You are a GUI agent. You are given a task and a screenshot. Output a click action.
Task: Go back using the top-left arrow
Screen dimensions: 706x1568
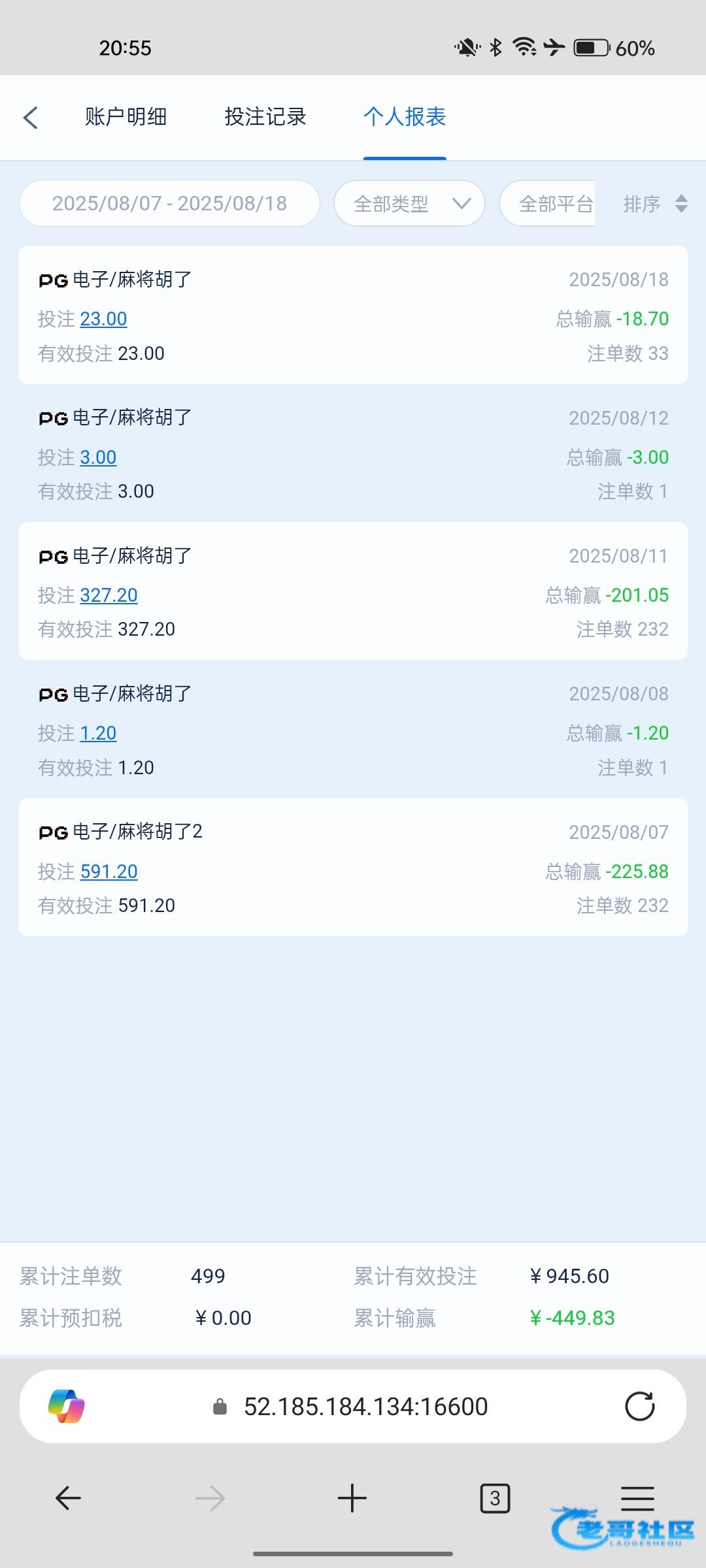click(x=31, y=118)
